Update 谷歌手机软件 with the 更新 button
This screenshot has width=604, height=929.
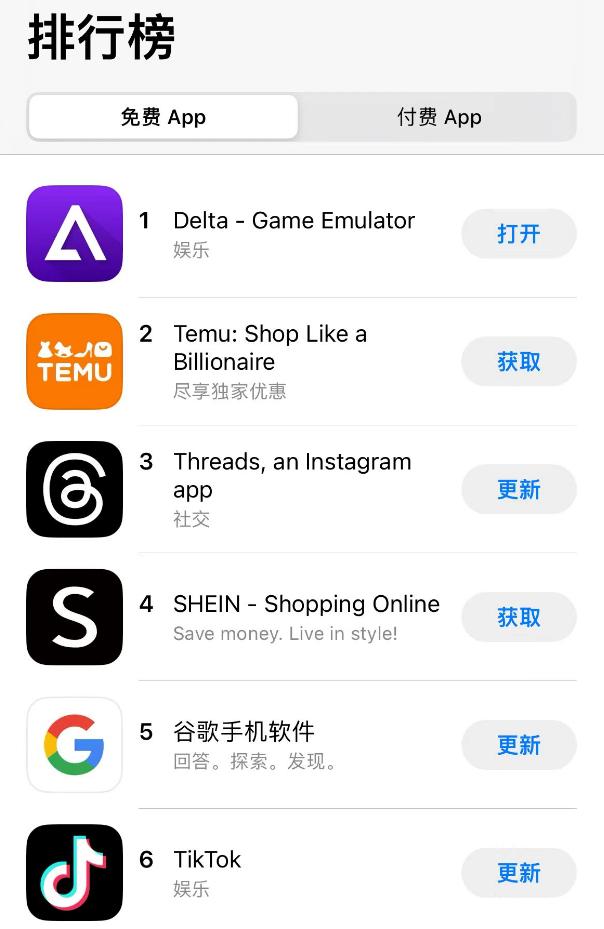pos(518,745)
